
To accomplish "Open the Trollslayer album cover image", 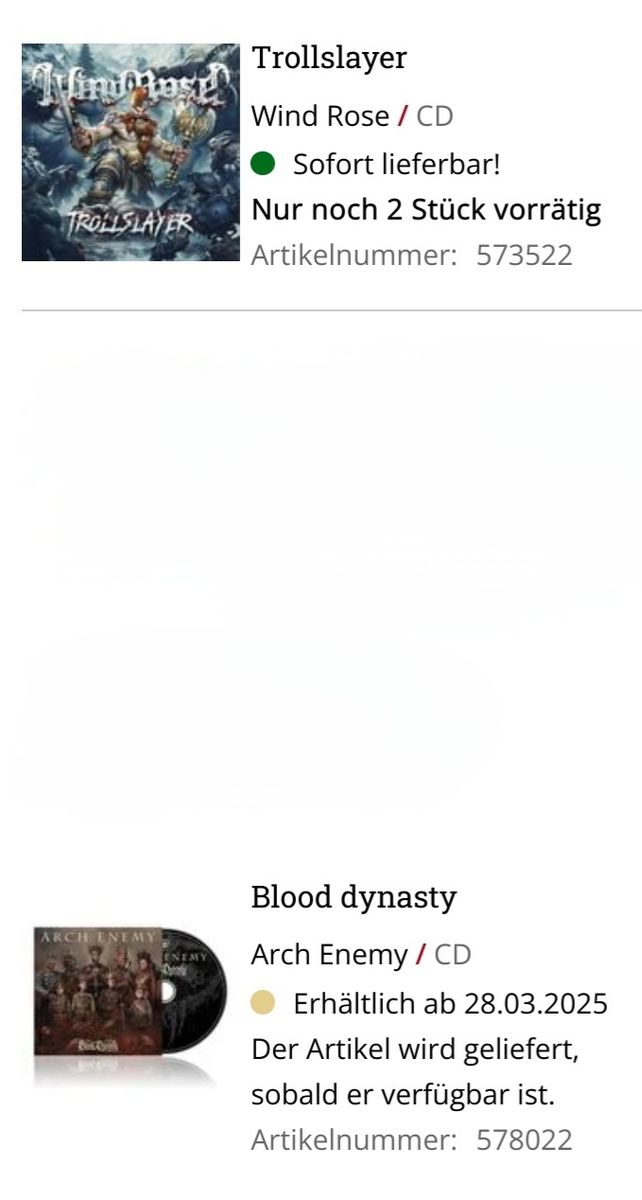I will pos(131,152).
